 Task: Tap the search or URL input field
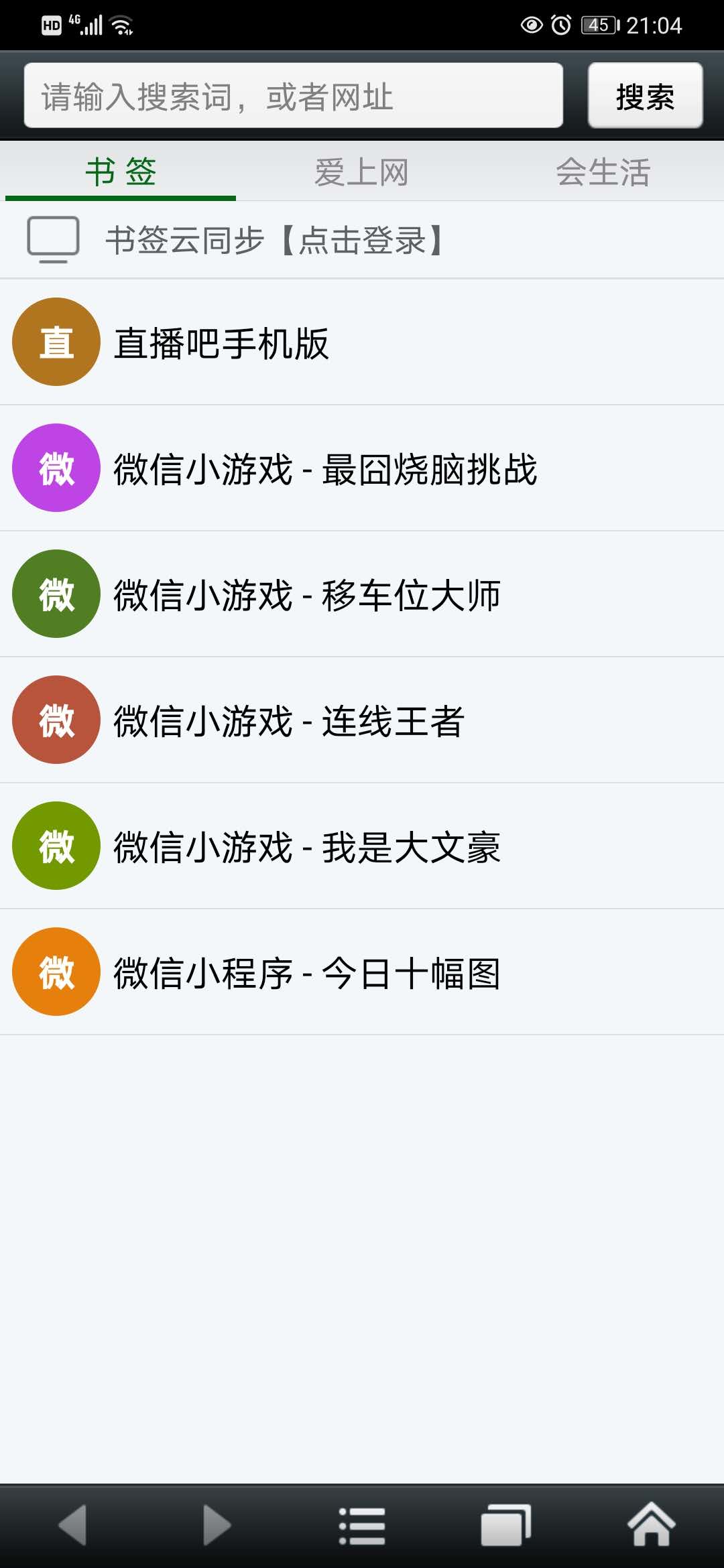[293, 95]
